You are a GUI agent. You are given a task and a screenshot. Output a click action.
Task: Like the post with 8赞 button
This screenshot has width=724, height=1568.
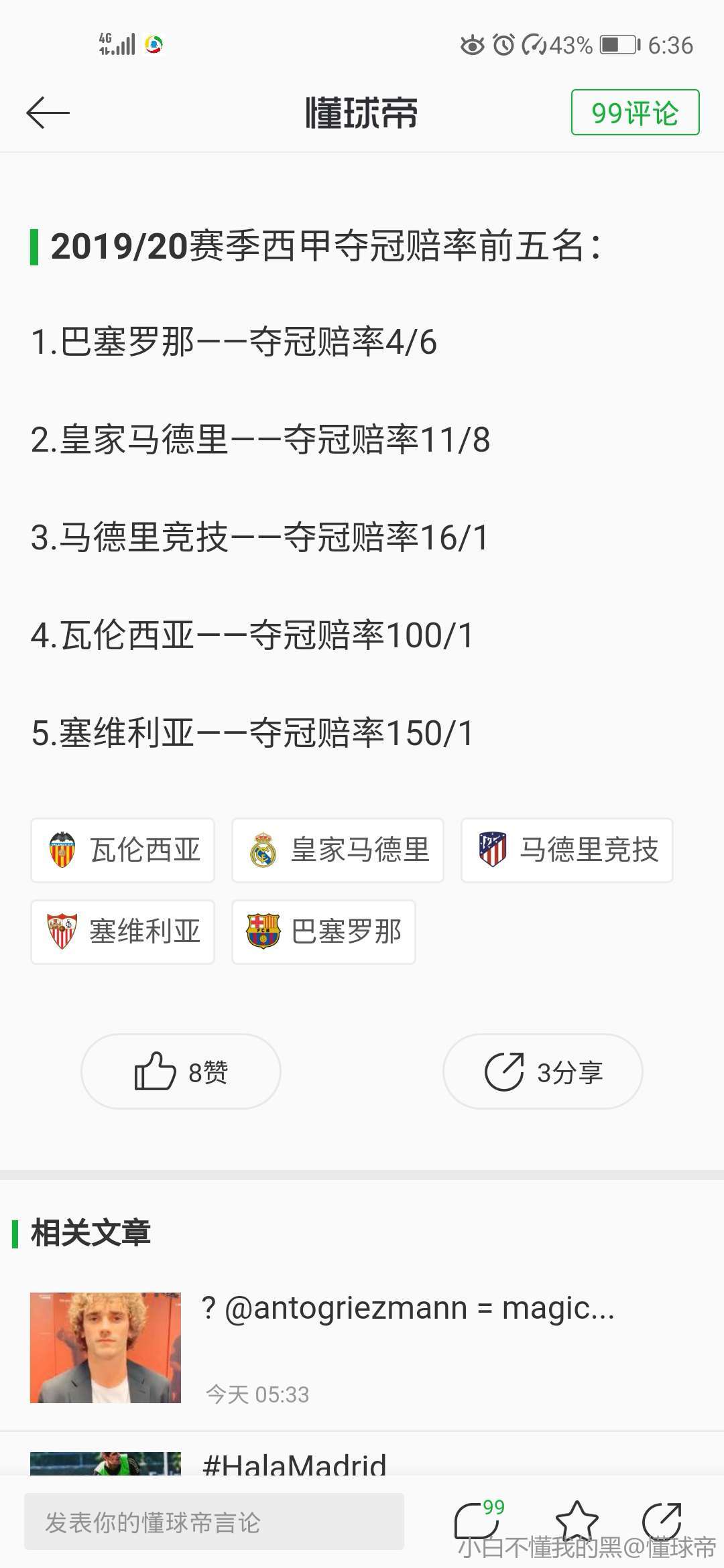(181, 1071)
